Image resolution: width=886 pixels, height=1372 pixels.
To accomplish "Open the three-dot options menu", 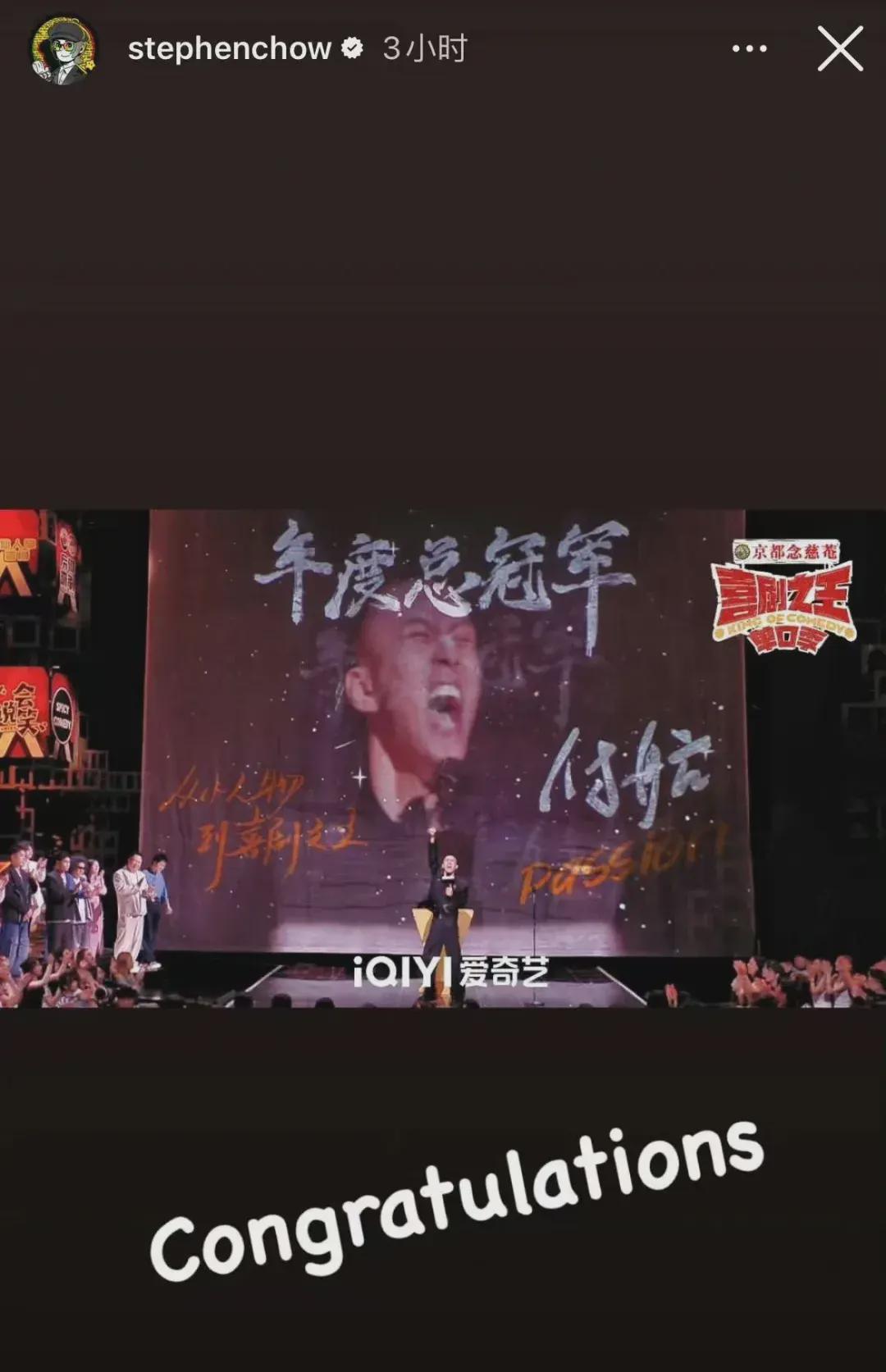I will coord(749,49).
